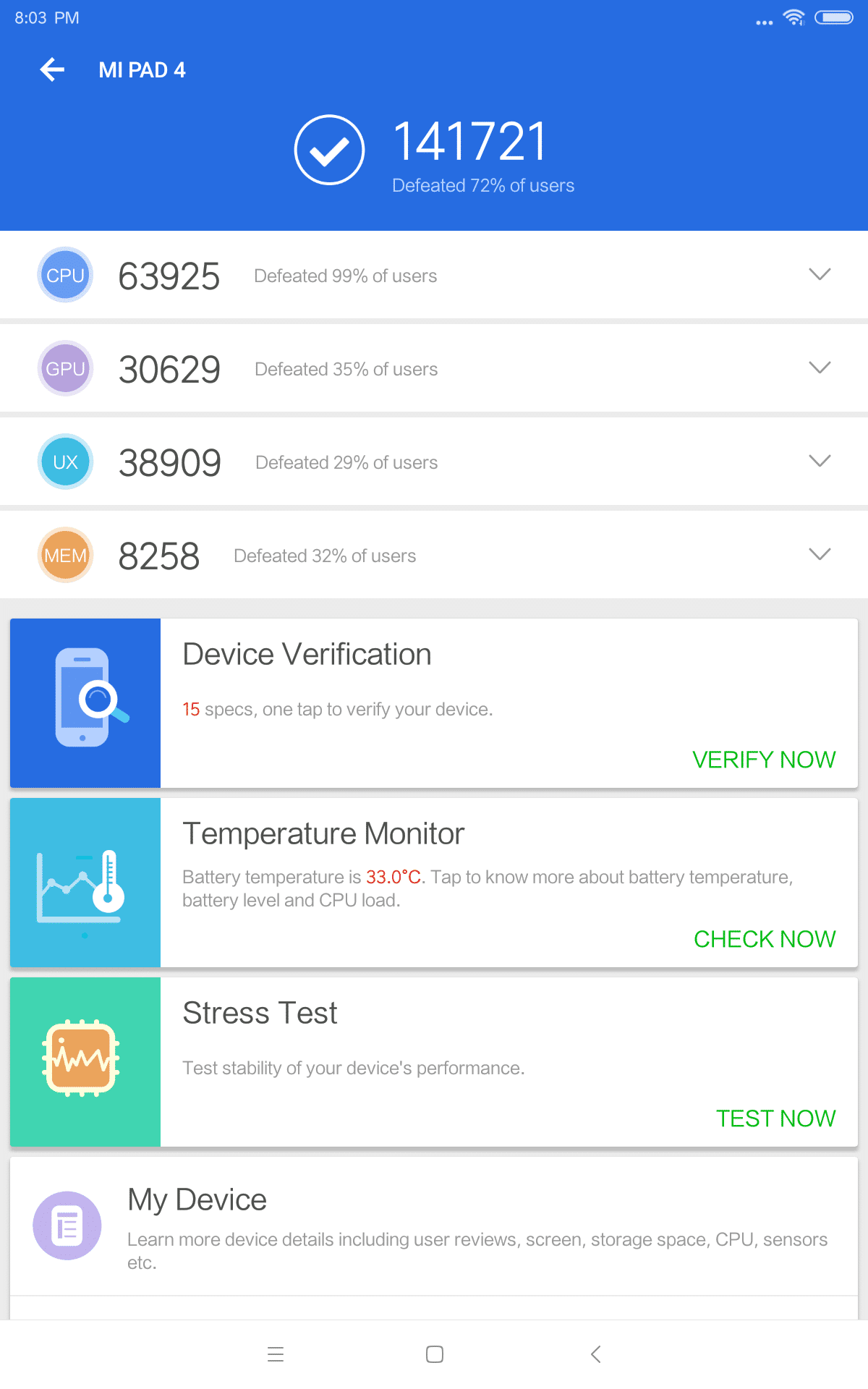Go back using the top-left arrow
The width and height of the screenshot is (868, 1389).
(52, 69)
